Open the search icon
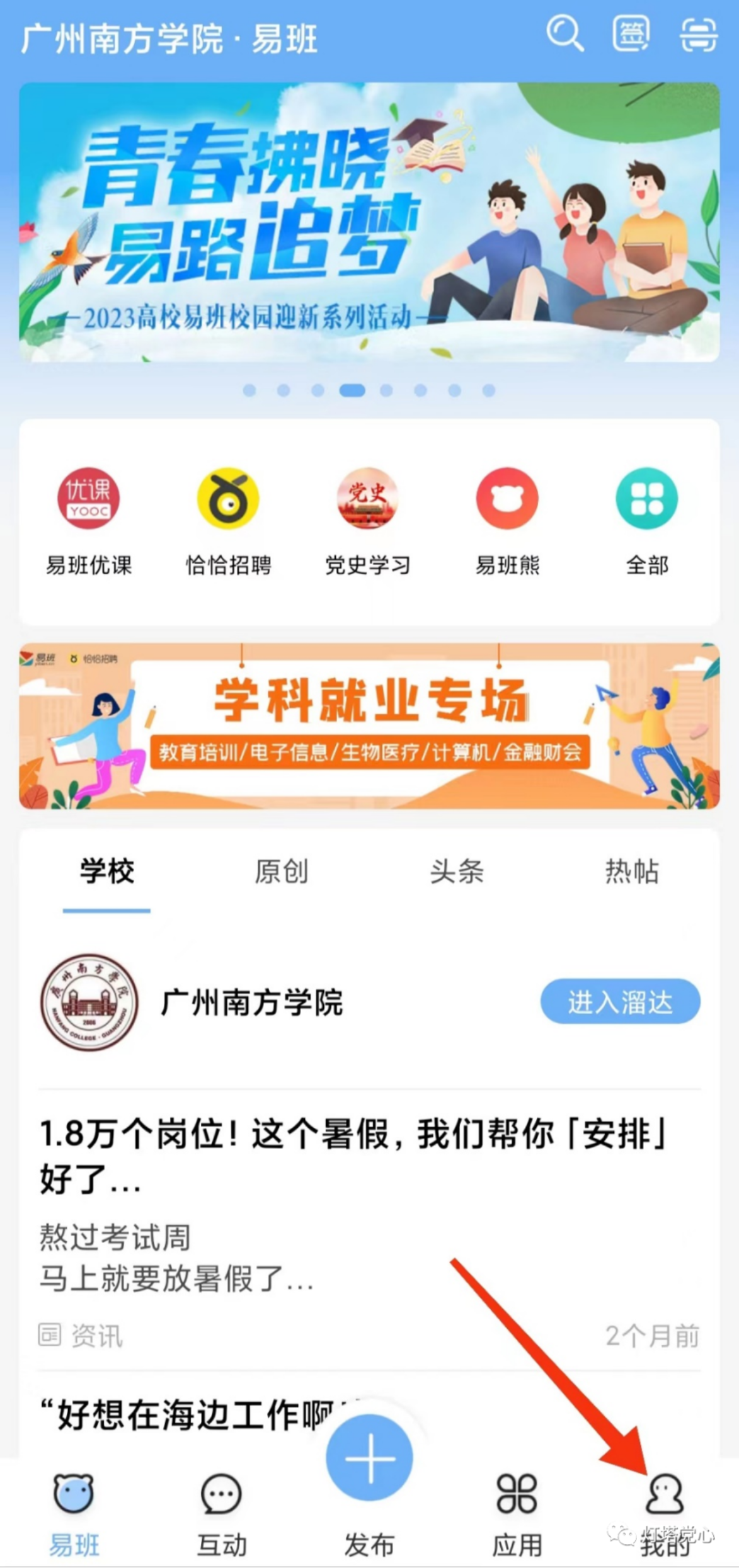The width and height of the screenshot is (739, 1568). 564,33
